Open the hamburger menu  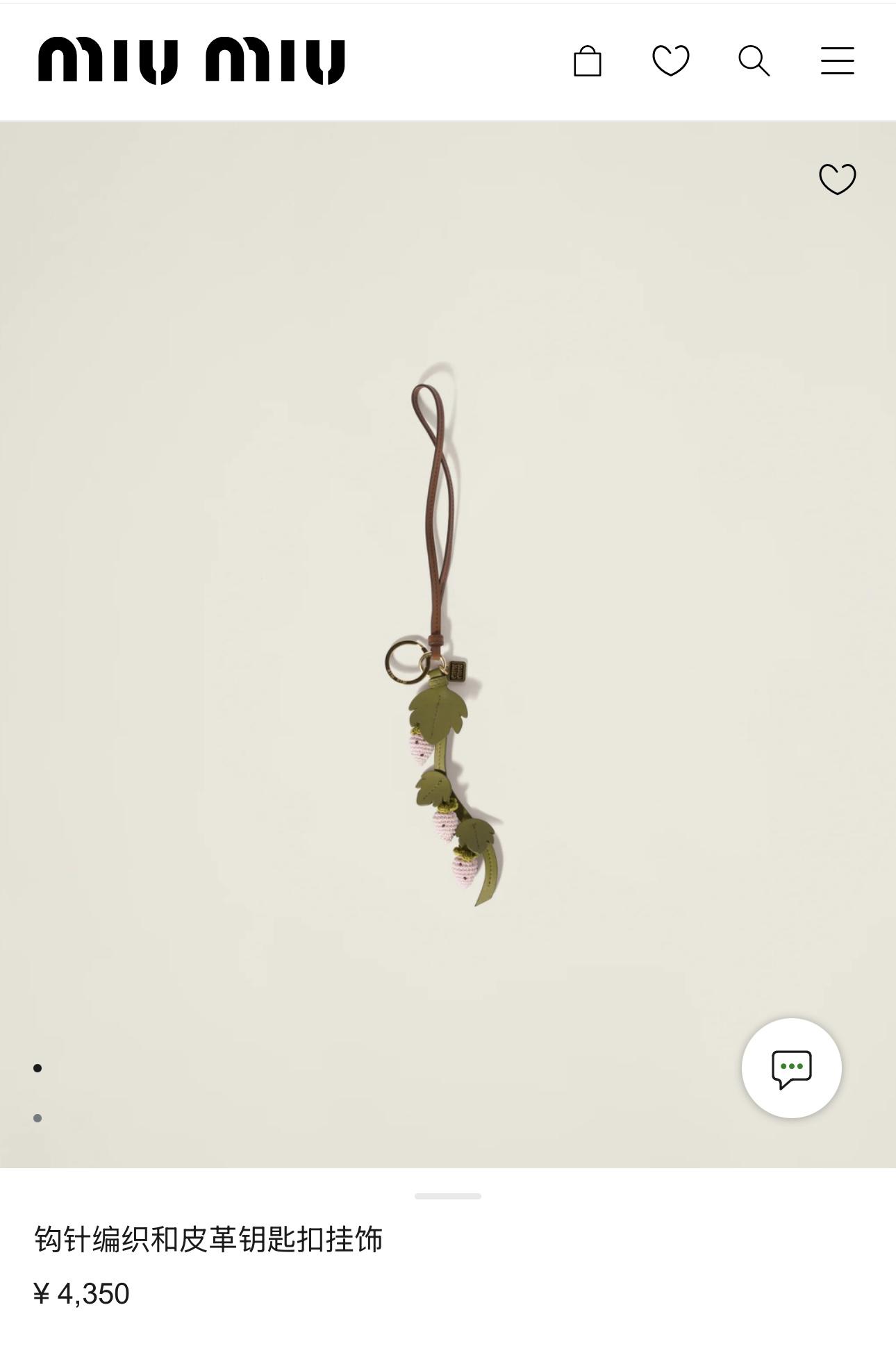[837, 61]
